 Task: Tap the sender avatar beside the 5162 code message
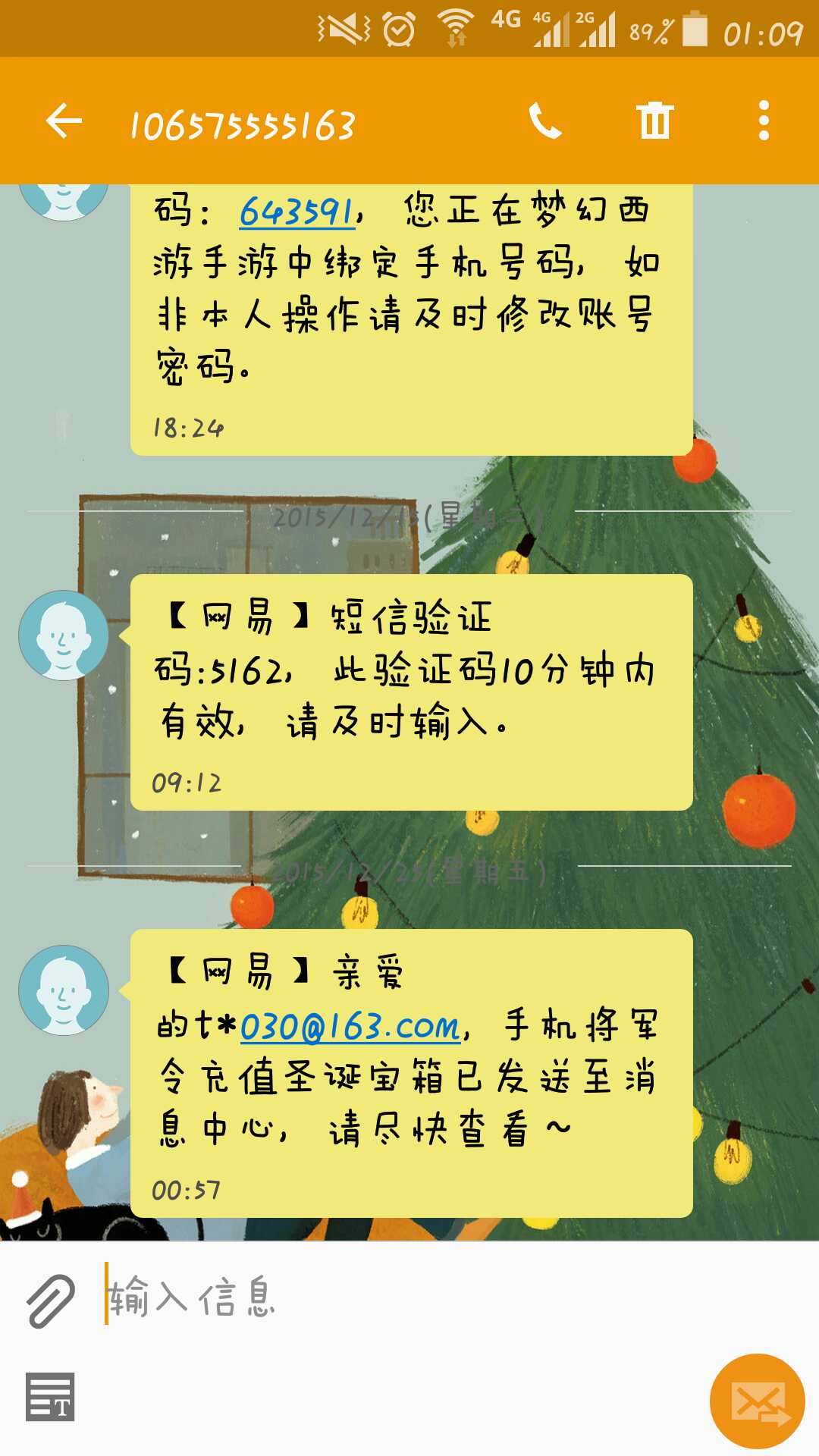[x=64, y=635]
